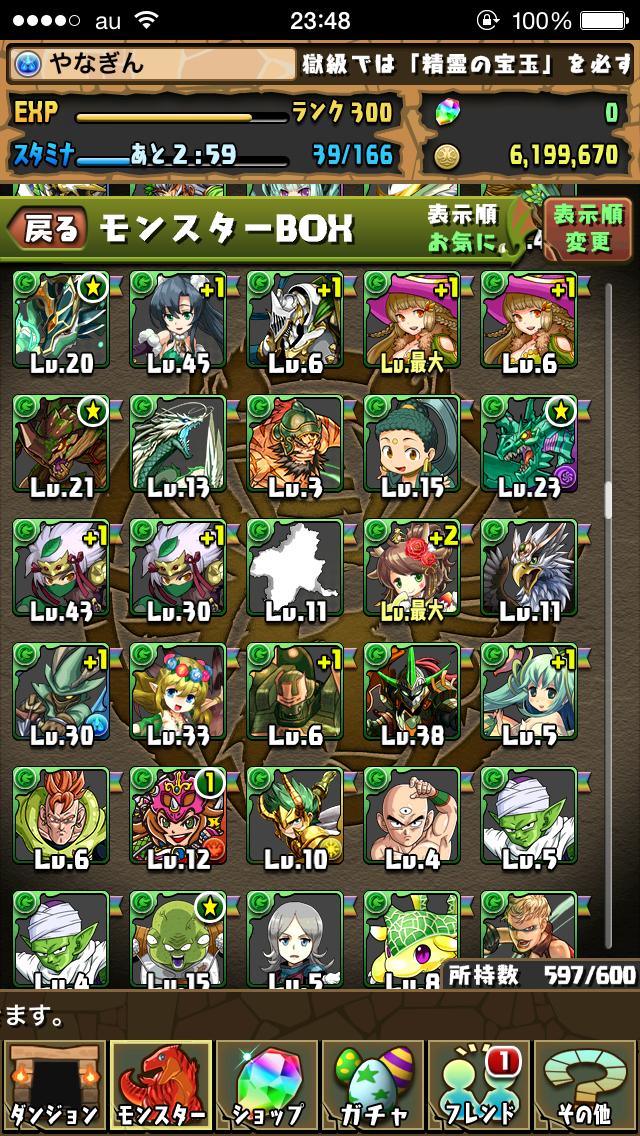
Task: Pick the Lv.12 pink masked monster
Action: pyautogui.click(x=178, y=816)
